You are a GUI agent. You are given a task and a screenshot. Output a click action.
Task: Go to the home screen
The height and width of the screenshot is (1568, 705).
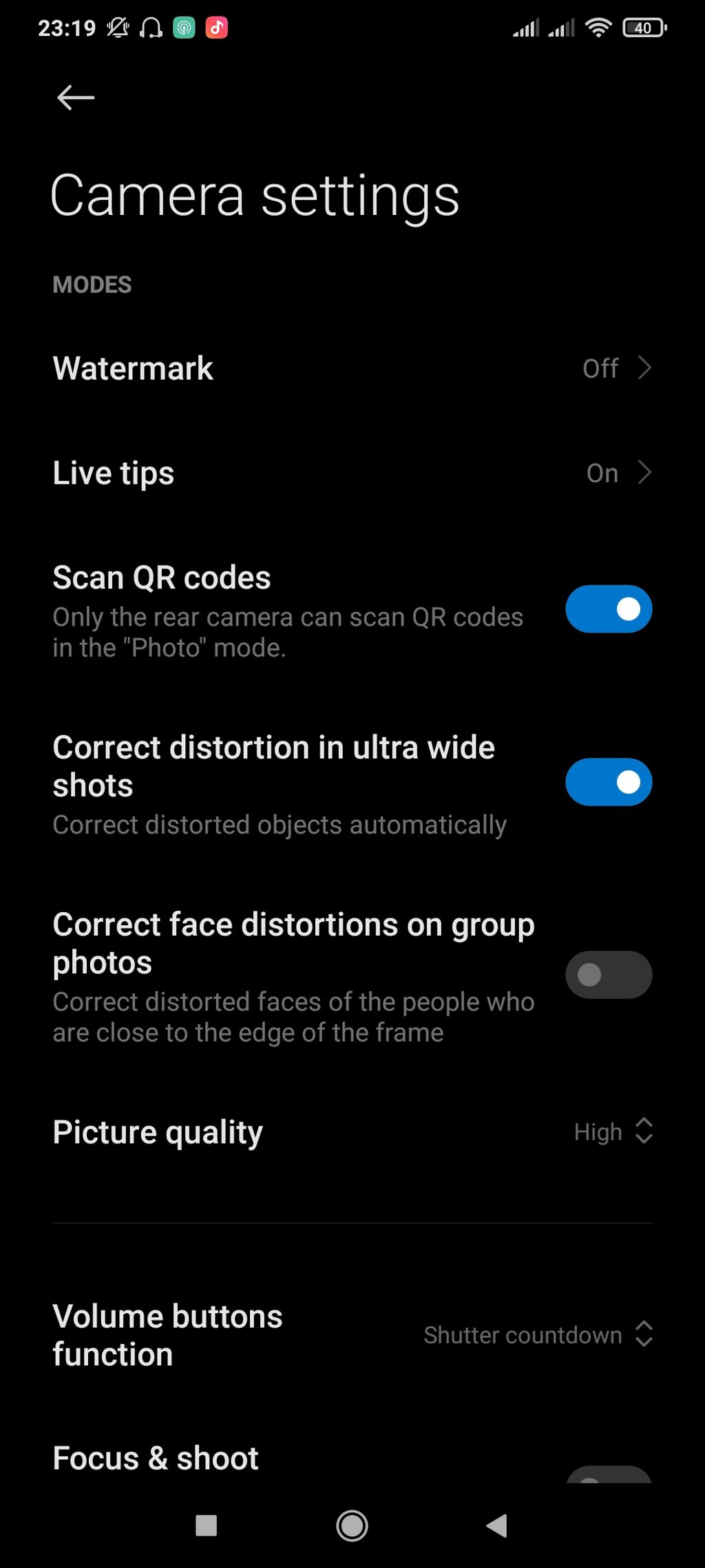tap(352, 1525)
